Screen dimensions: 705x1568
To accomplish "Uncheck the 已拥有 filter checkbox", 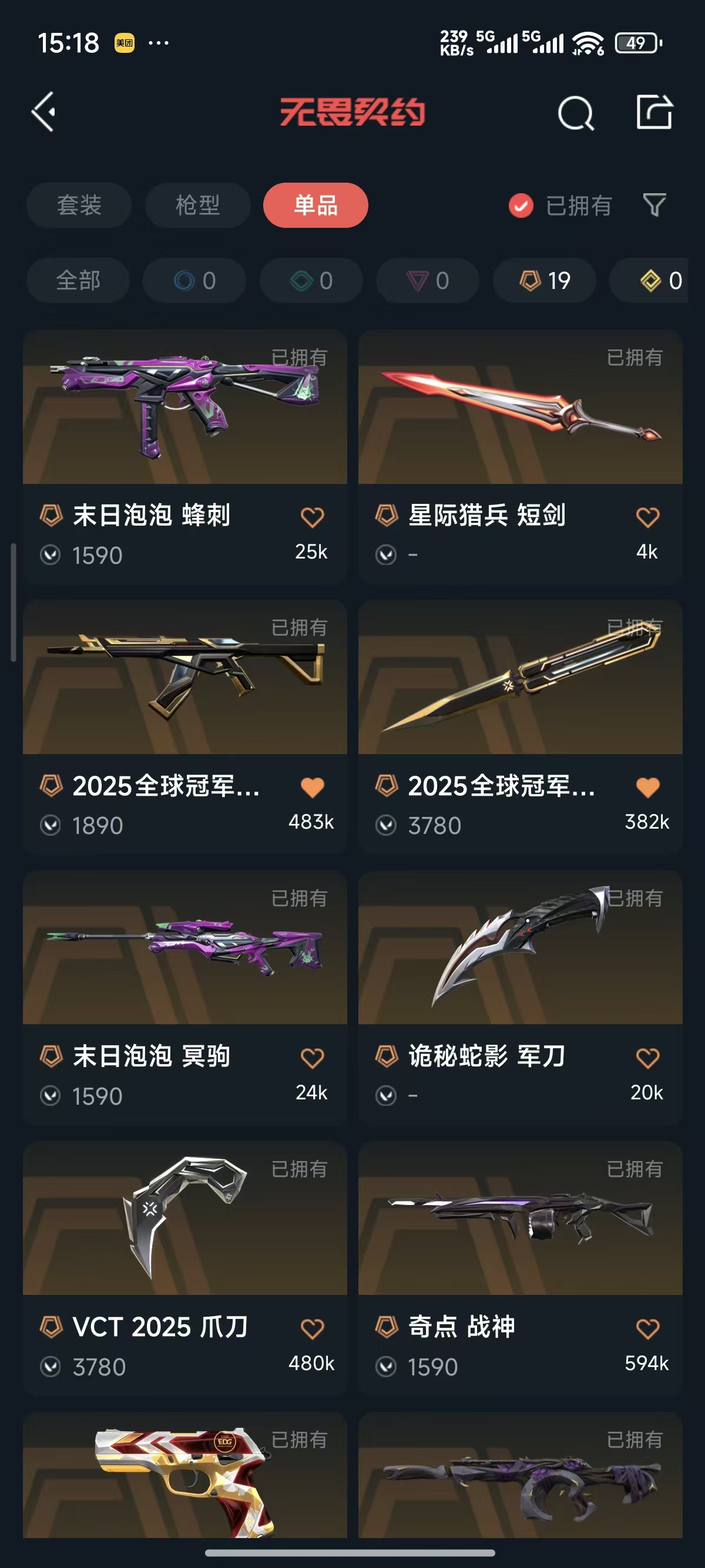I will coord(521,206).
